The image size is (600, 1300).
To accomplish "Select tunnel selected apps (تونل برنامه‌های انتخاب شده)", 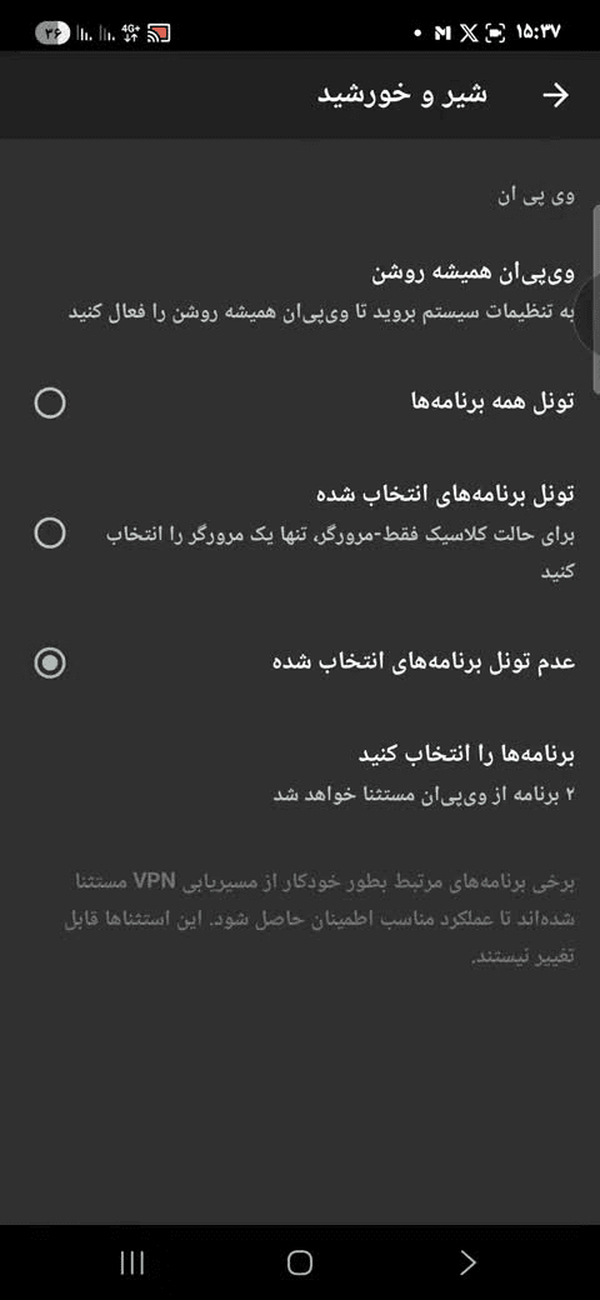I will (300, 533).
